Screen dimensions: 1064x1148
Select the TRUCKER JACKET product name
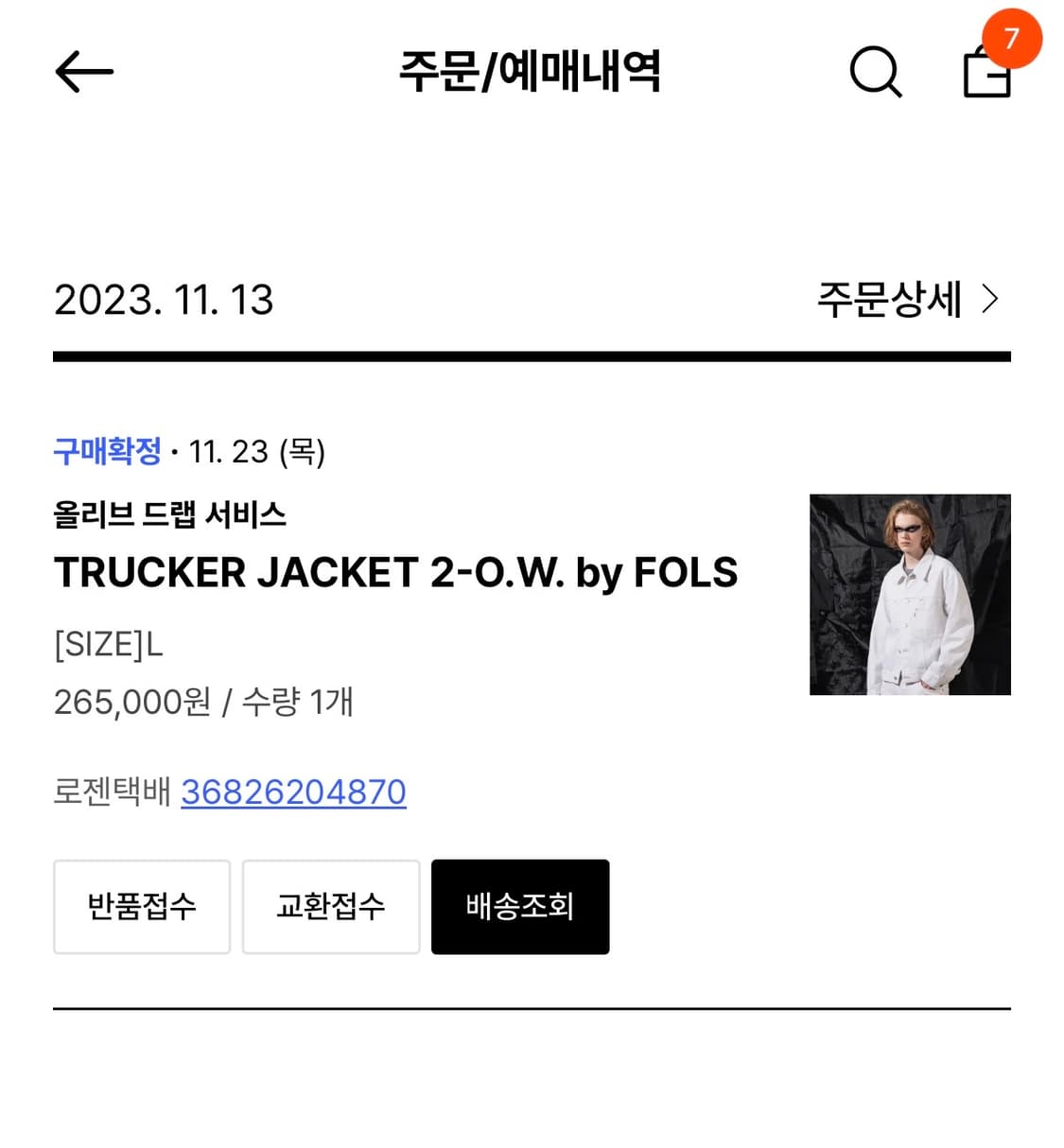point(396,572)
